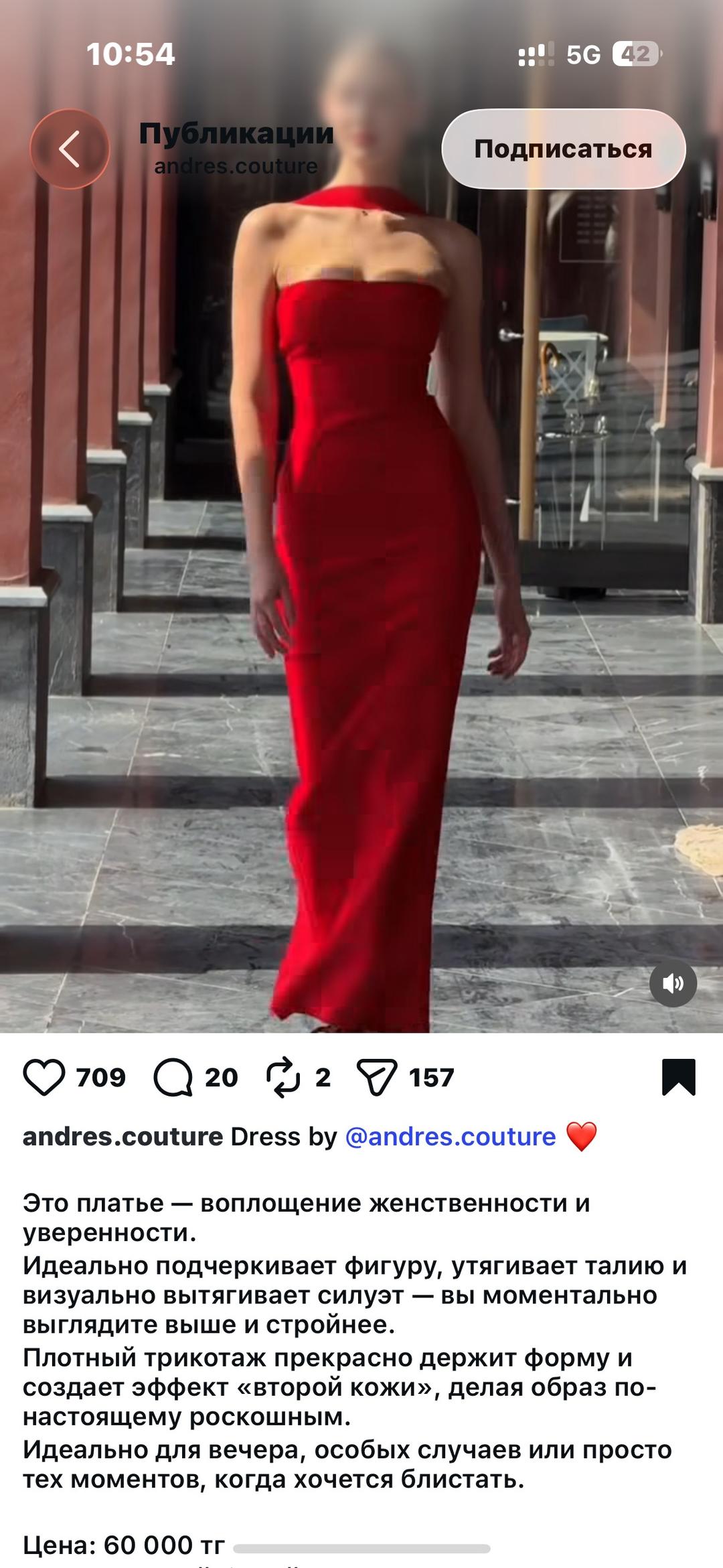Like the post with the heart icon
The width and height of the screenshot is (723, 1568).
coord(44,1077)
